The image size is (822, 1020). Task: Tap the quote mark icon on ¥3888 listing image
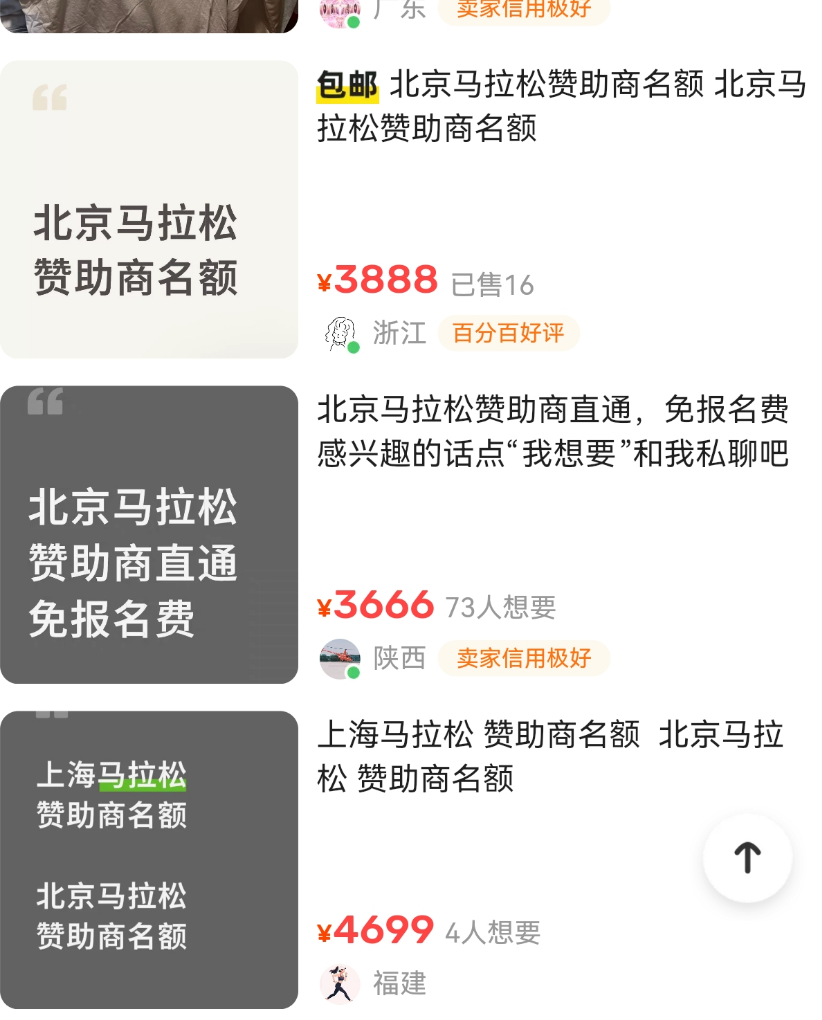(x=50, y=97)
